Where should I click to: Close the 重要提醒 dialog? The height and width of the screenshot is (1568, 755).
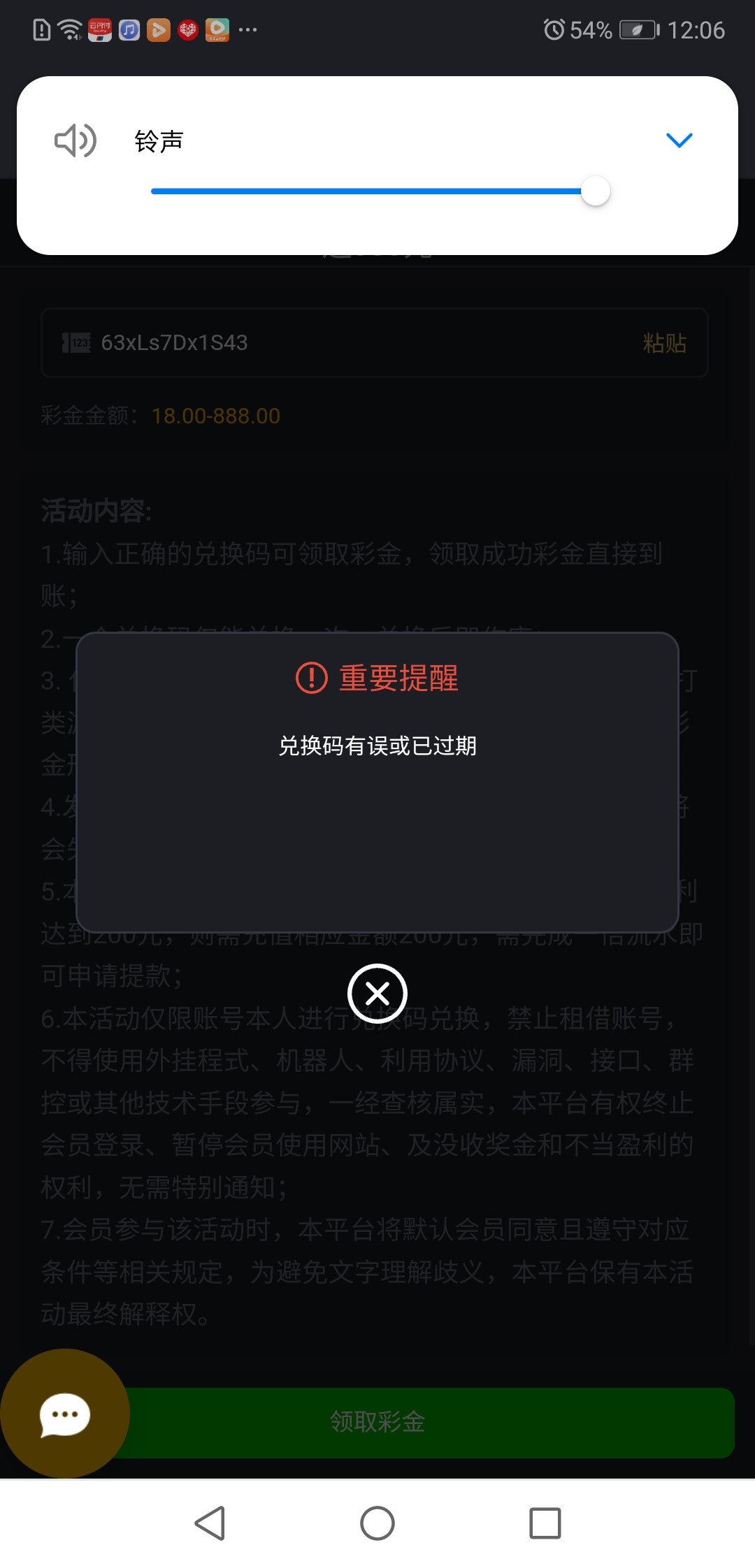377,993
